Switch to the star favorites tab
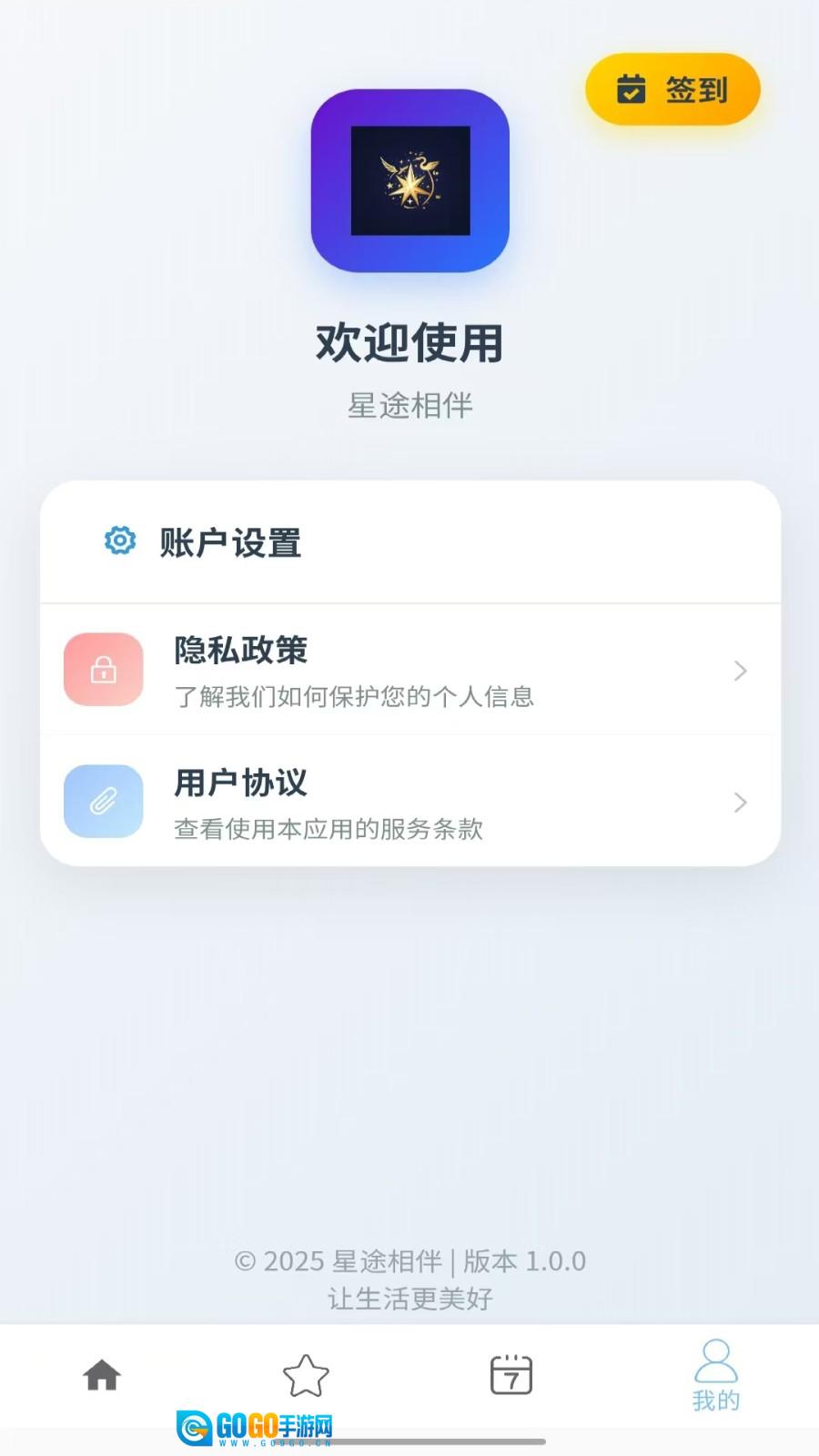Image resolution: width=819 pixels, height=1456 pixels. 306,1375
